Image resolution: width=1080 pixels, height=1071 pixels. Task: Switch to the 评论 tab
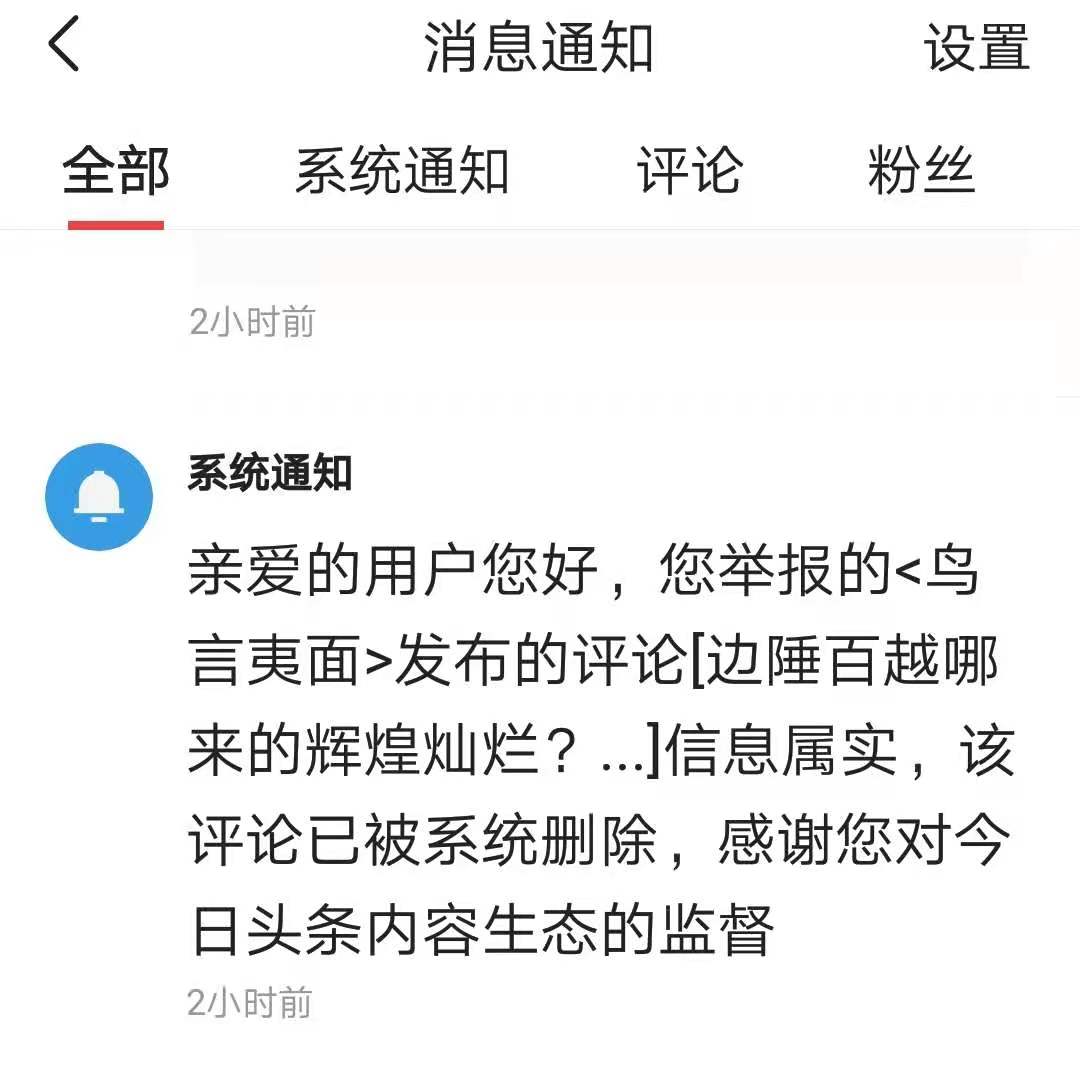(689, 172)
